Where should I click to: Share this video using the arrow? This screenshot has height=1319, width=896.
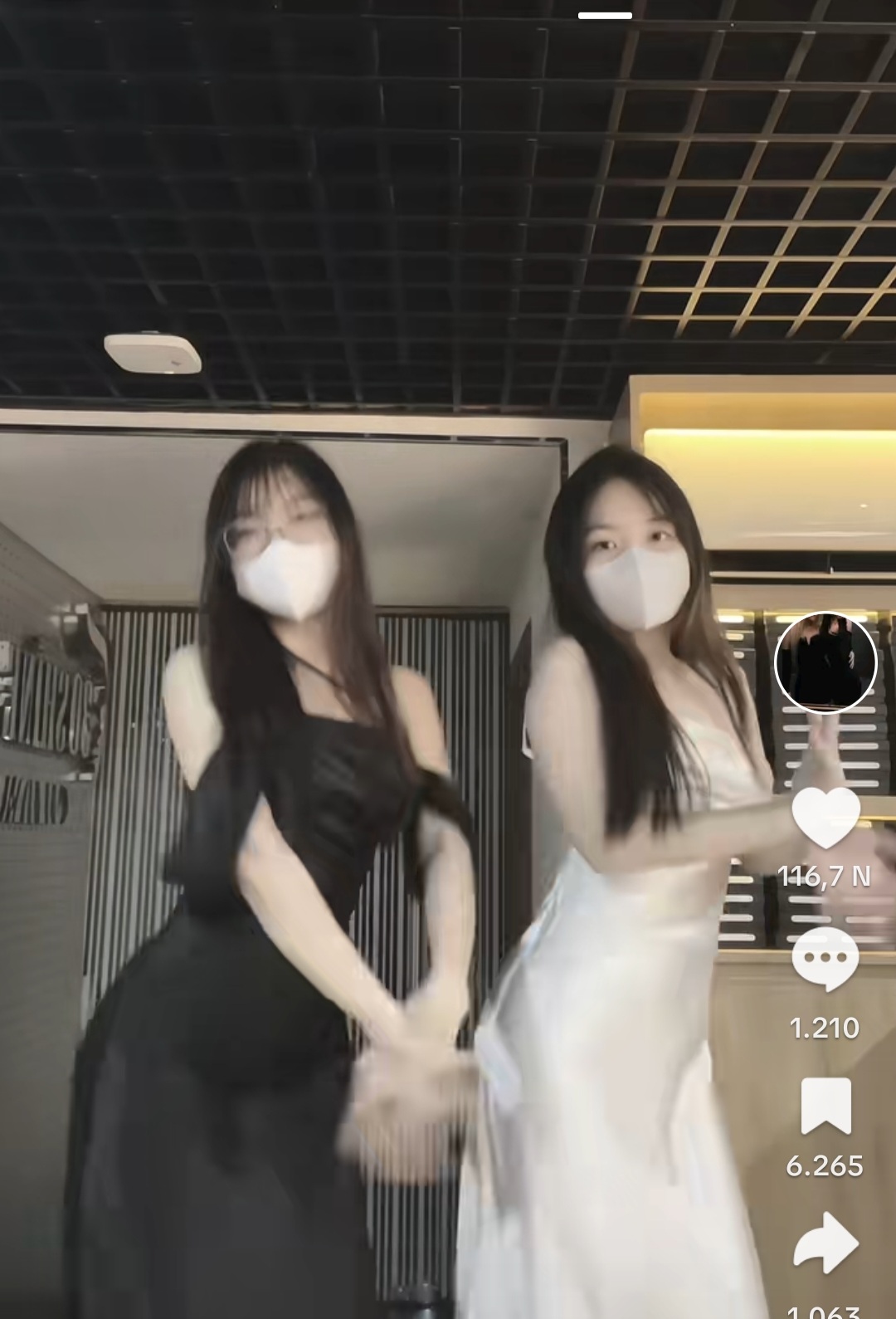point(825,1243)
